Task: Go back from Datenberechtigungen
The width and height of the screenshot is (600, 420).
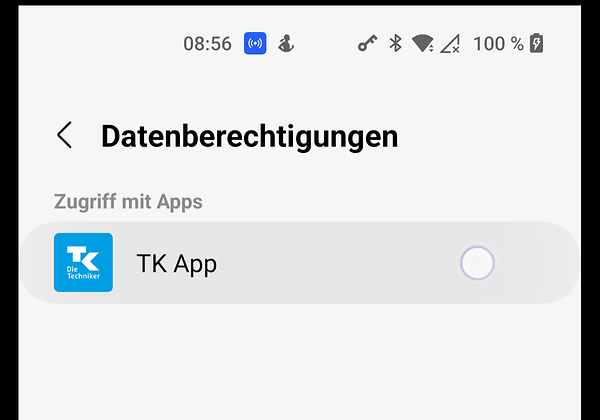Action: [x=65, y=136]
